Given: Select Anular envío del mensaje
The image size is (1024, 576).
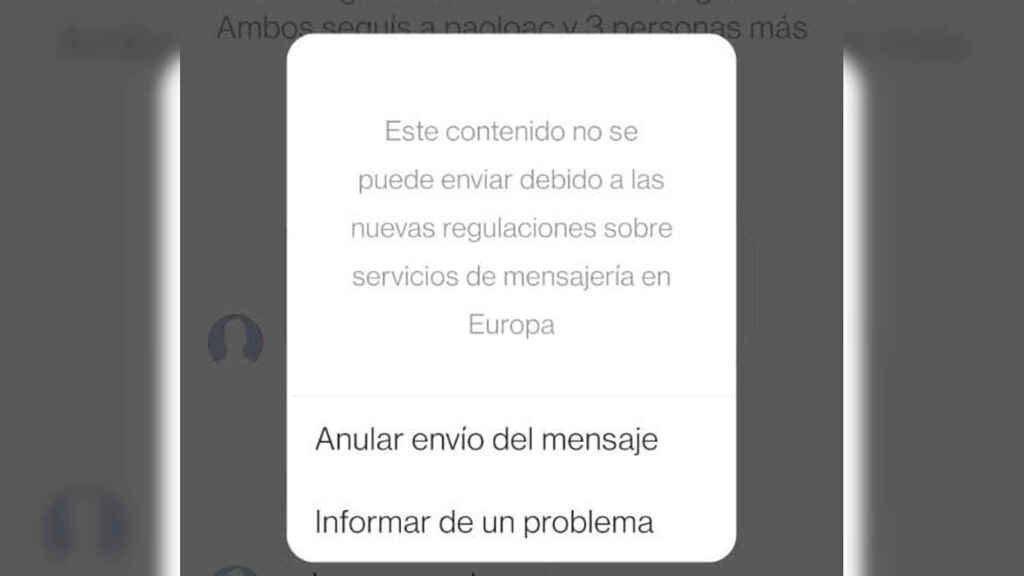Looking at the screenshot, I should (x=486, y=440).
